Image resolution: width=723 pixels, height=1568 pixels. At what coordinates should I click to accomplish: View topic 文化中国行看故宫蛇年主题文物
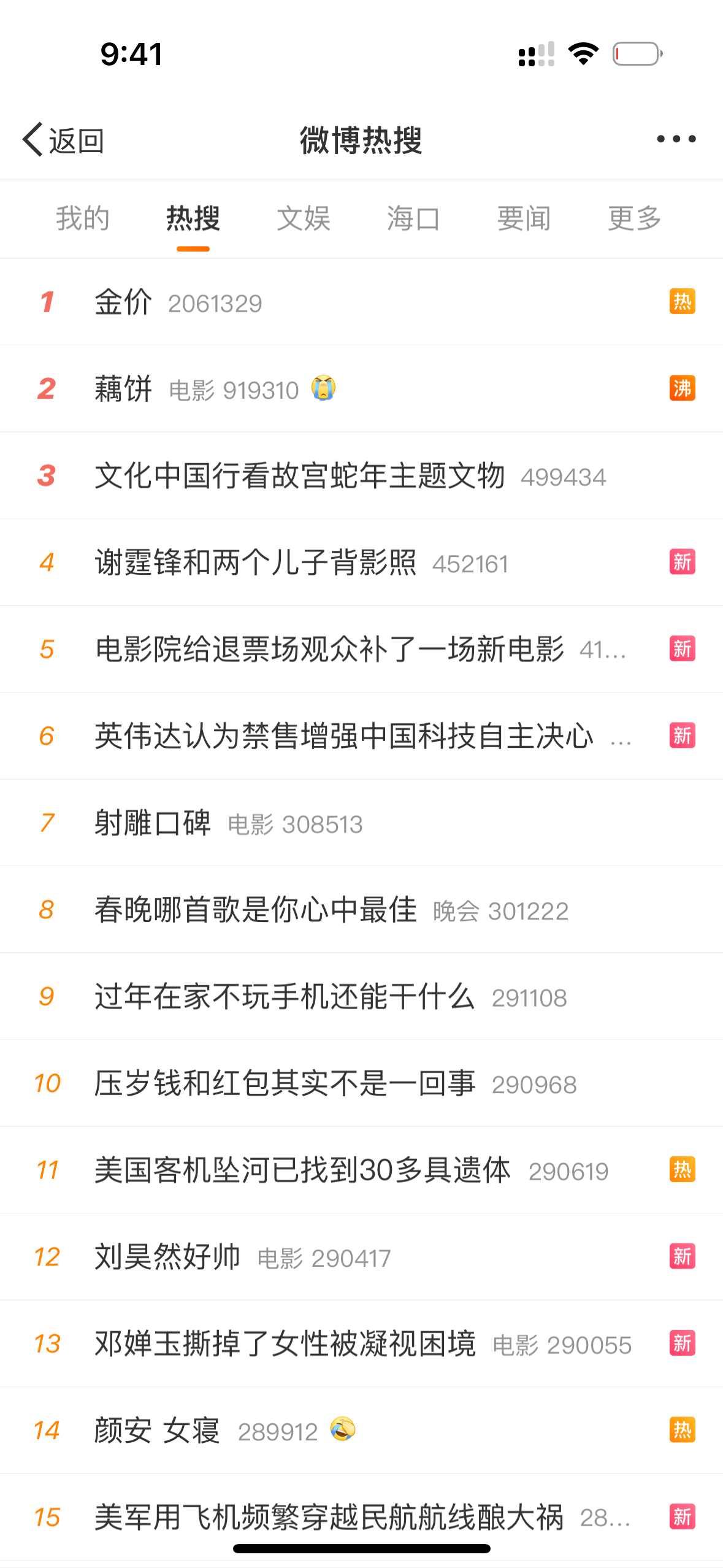[x=361, y=475]
